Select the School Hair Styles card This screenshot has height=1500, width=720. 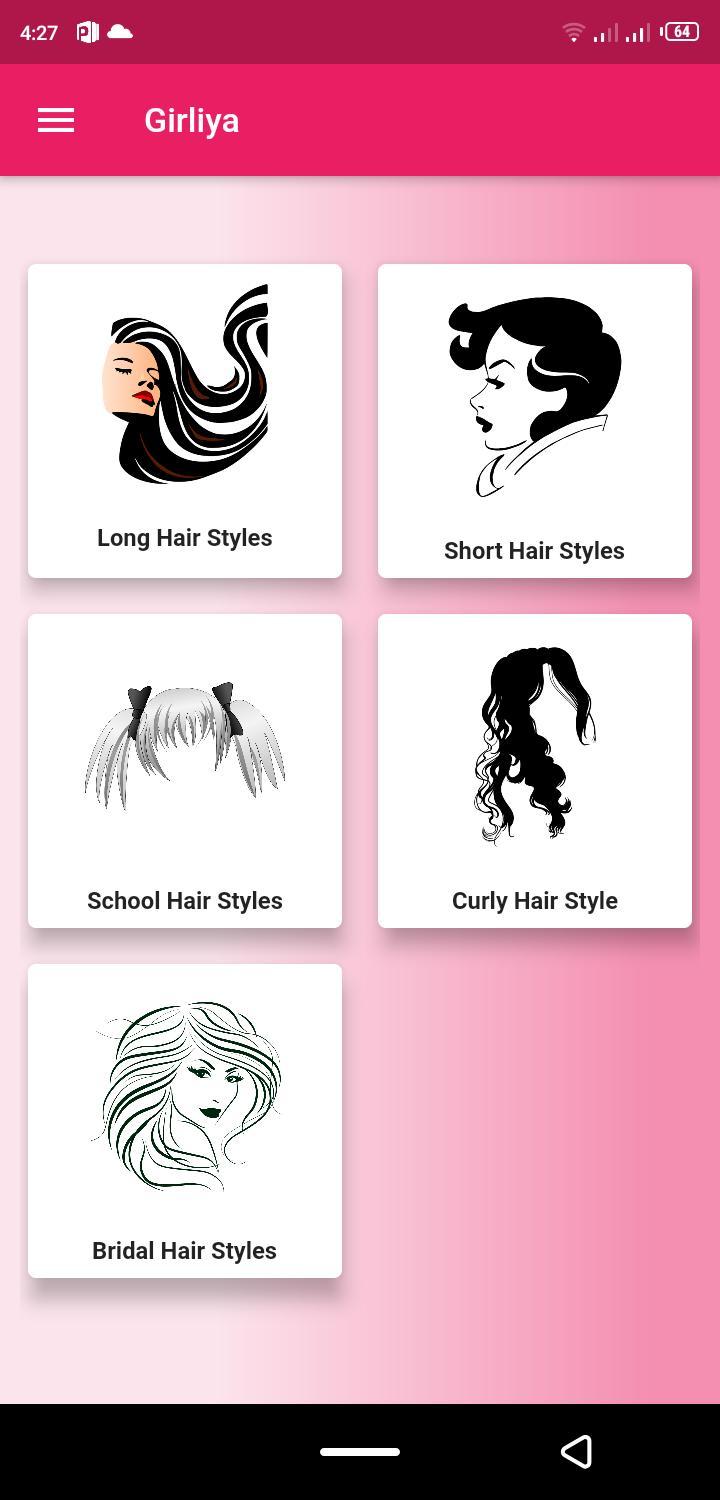[x=185, y=771]
